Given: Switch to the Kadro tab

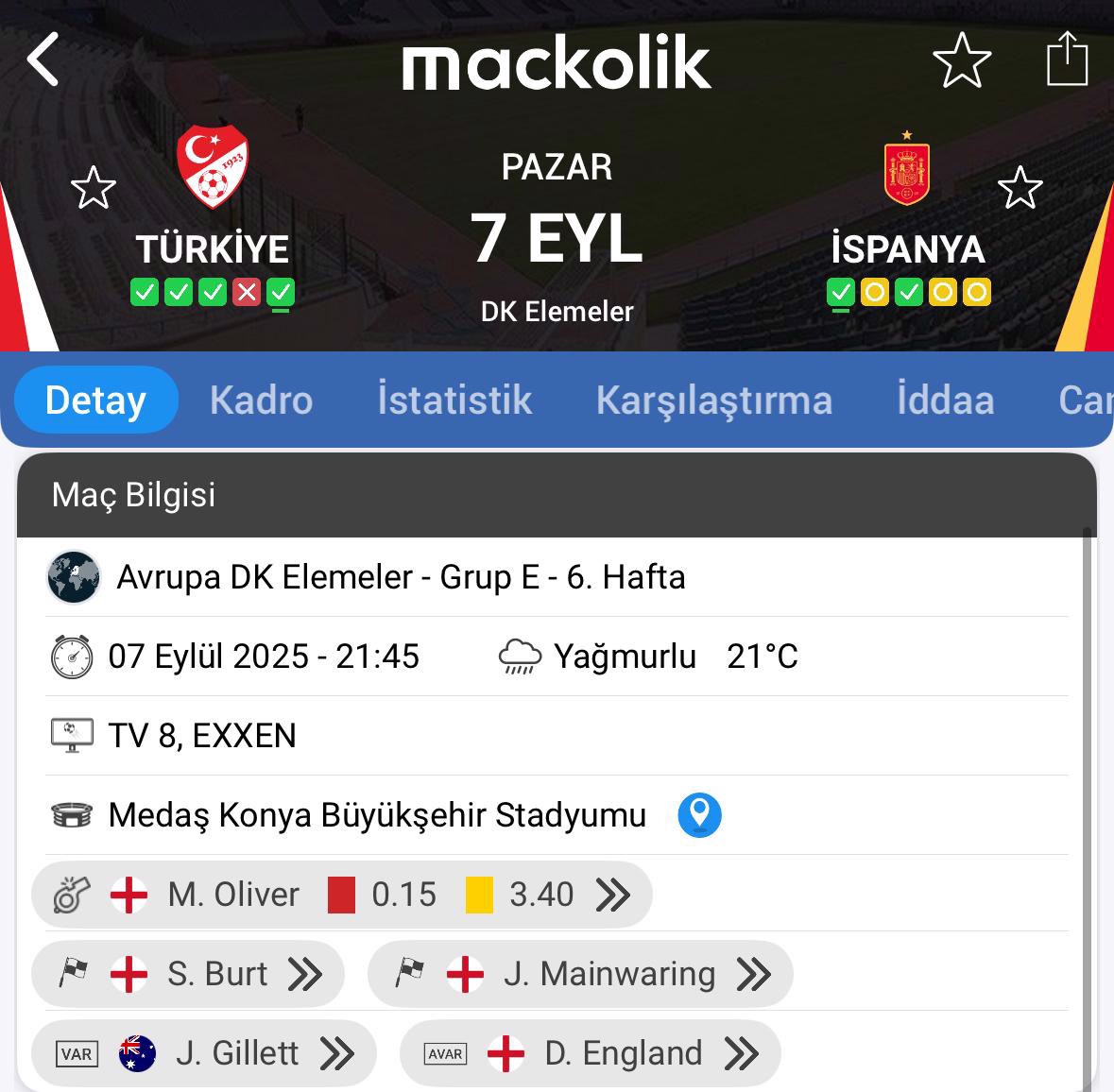Looking at the screenshot, I should (x=261, y=401).
